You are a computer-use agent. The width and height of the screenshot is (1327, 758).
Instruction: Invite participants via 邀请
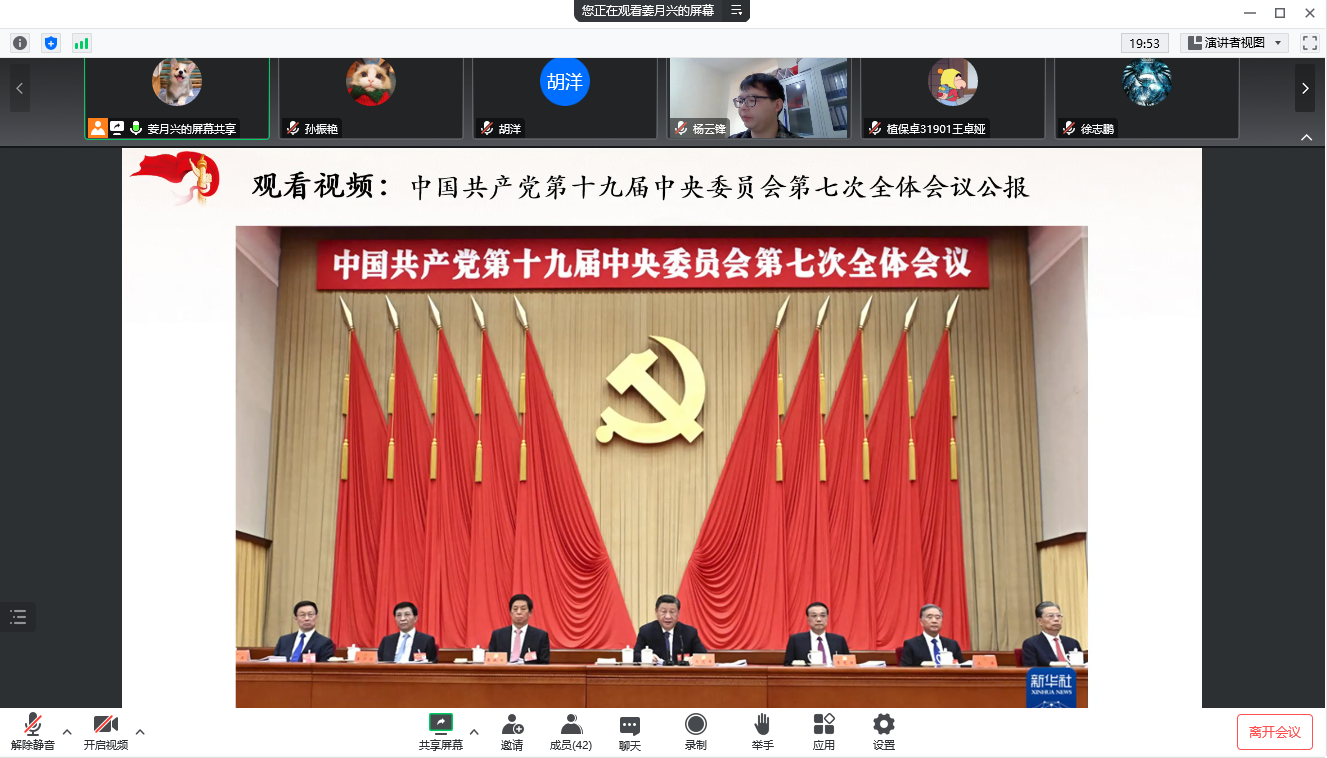click(x=512, y=731)
